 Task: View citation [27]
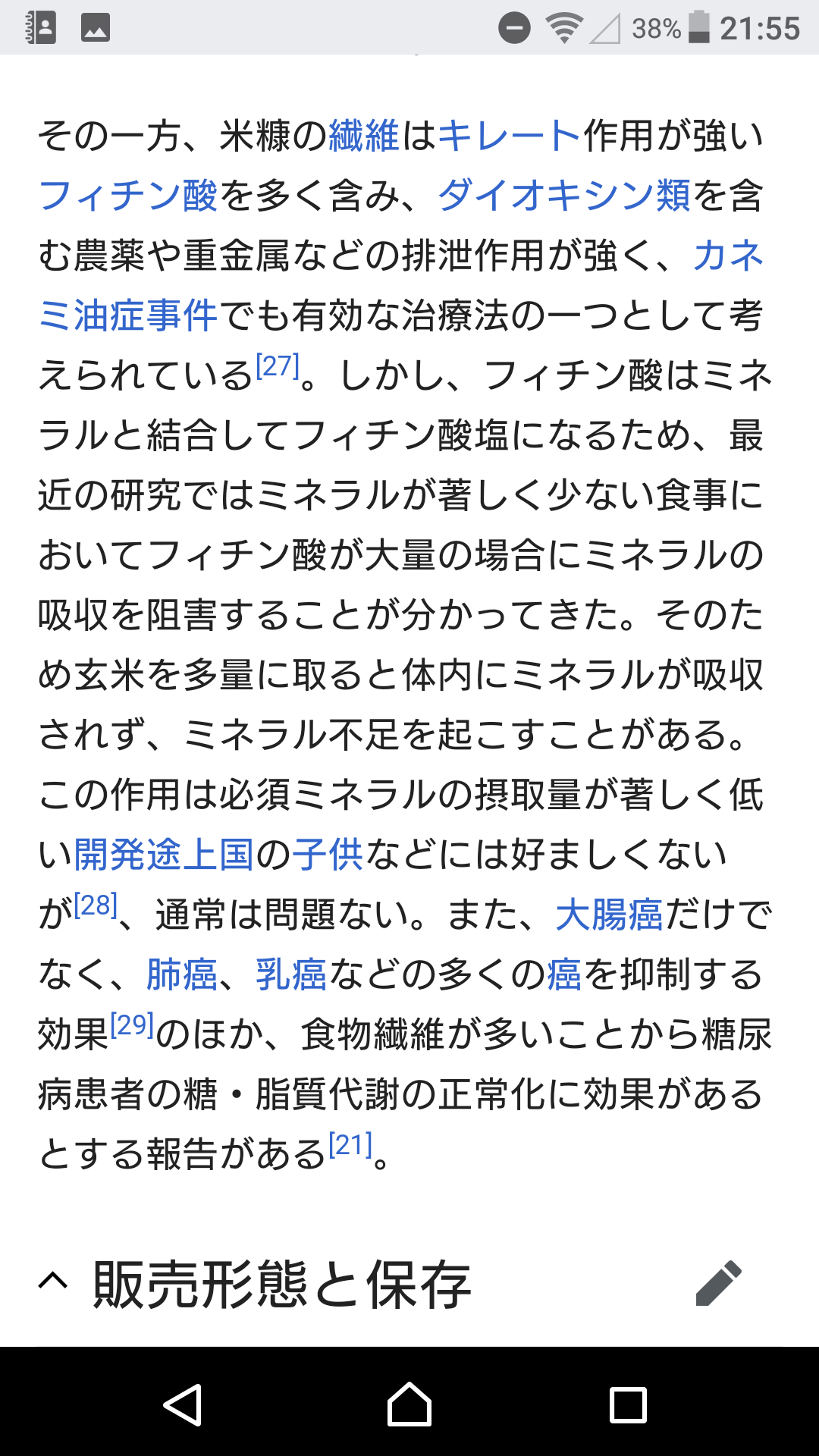278,367
